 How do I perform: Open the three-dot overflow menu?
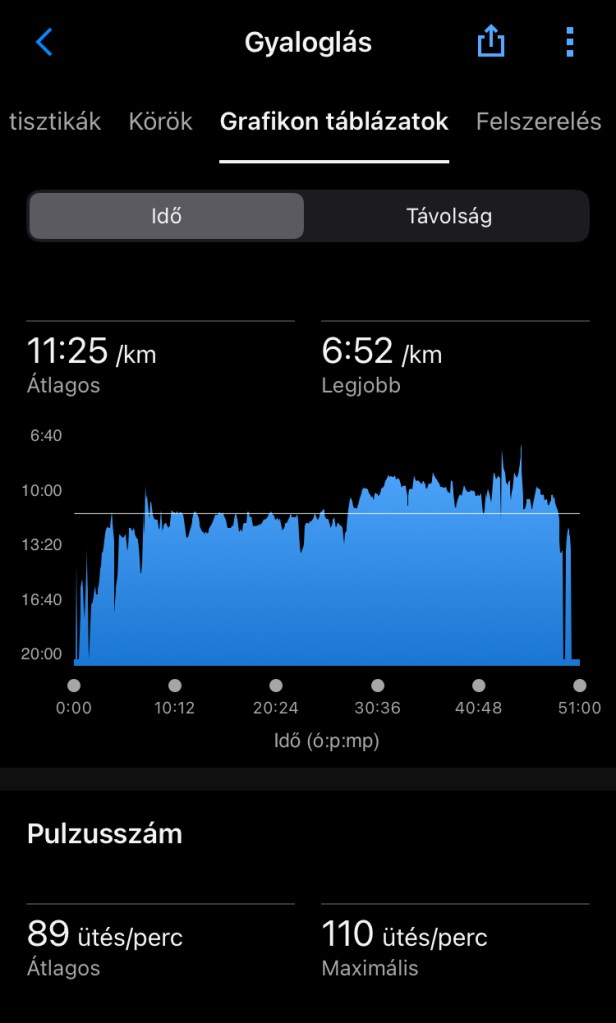point(569,42)
